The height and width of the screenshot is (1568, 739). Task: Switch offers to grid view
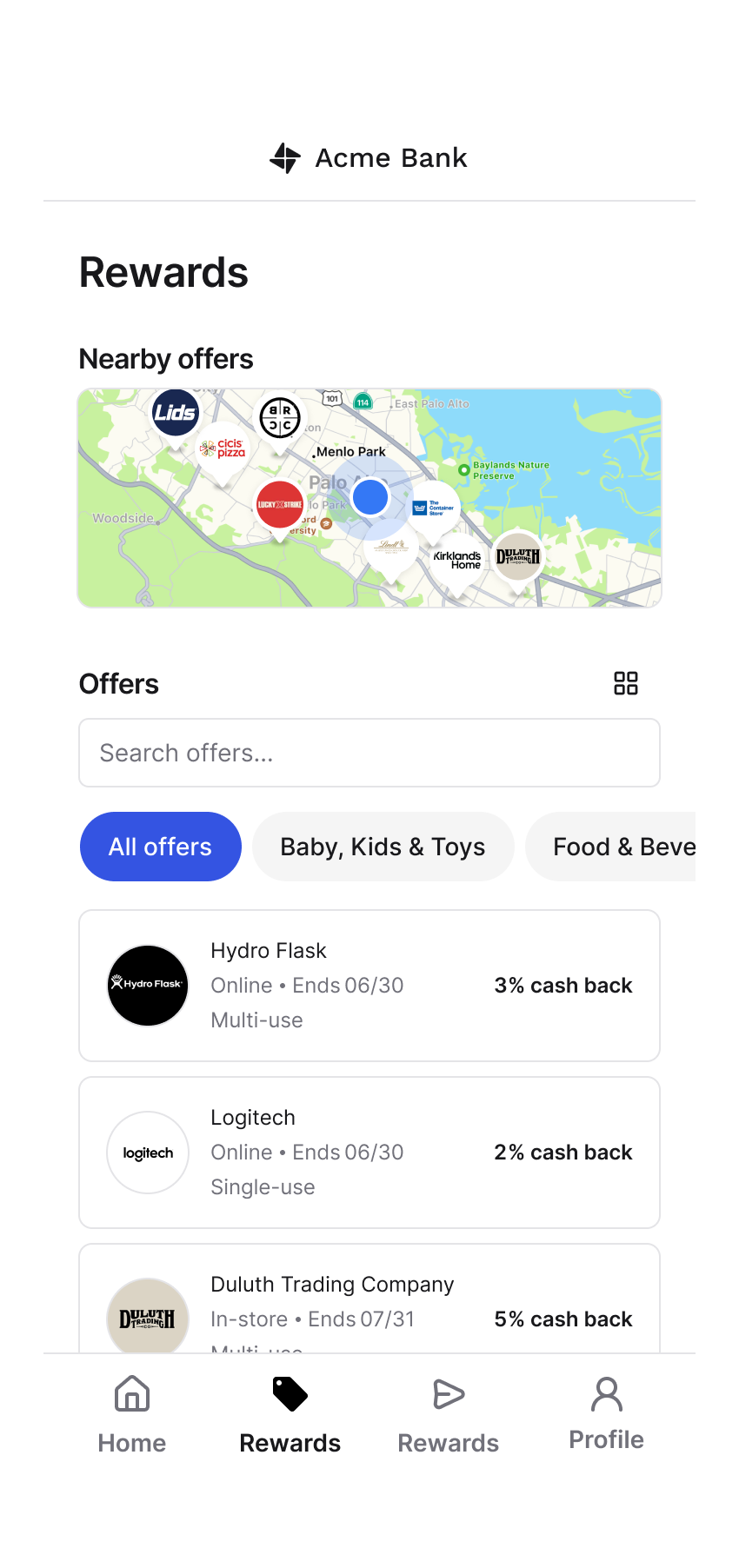point(626,683)
